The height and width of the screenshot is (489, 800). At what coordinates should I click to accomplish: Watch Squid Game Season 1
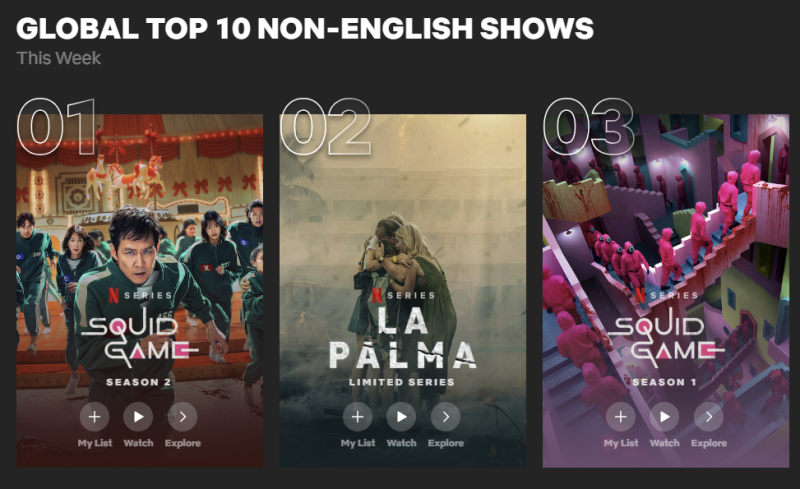[x=664, y=417]
